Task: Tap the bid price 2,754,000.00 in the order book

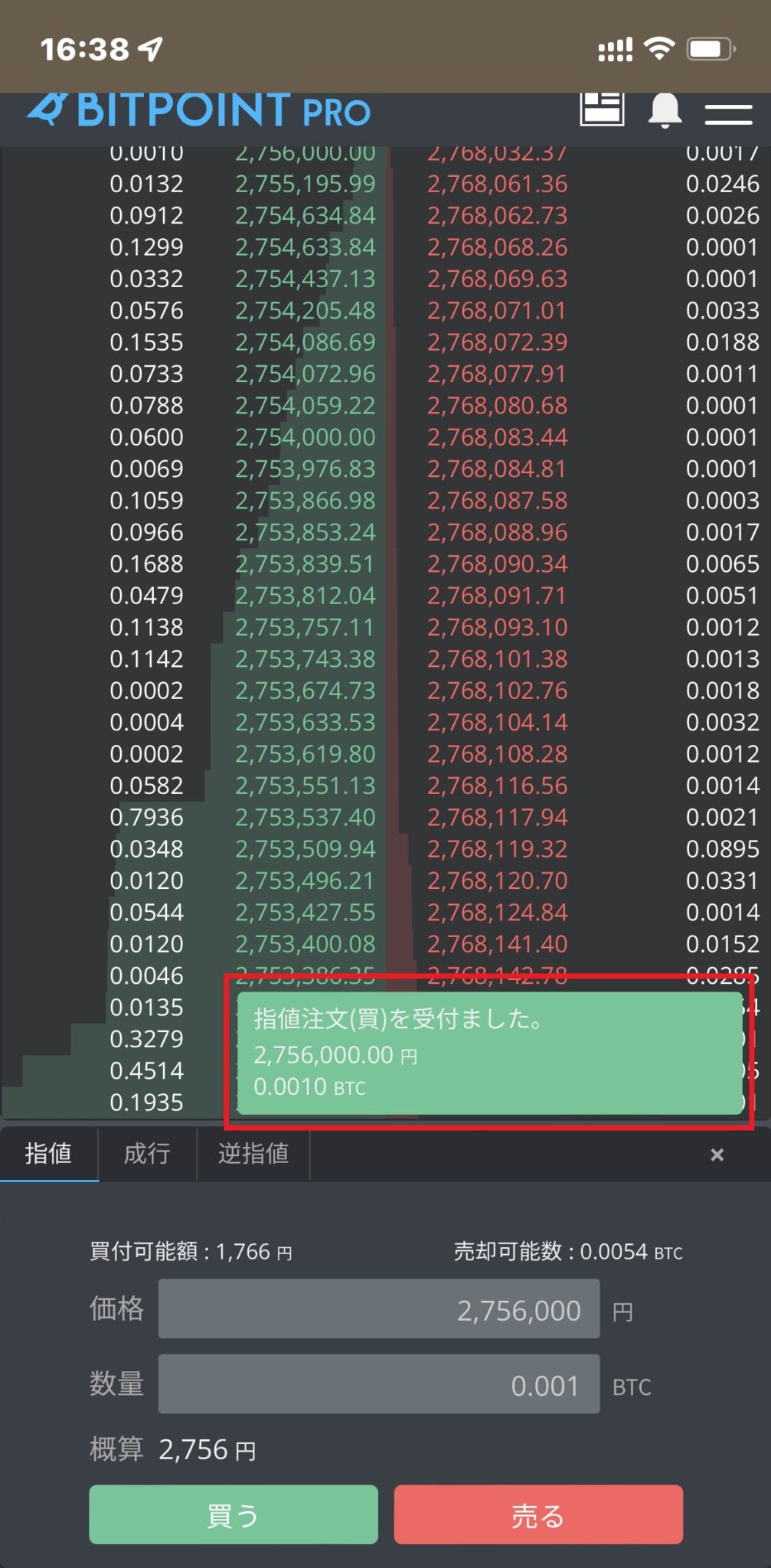Action: 305,437
